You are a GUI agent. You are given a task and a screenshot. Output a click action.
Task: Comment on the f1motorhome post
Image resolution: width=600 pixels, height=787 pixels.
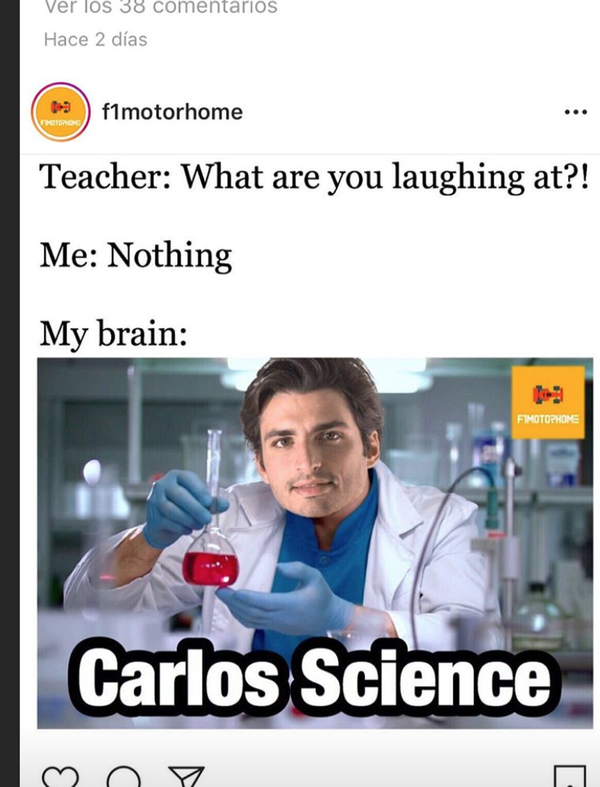point(124,778)
